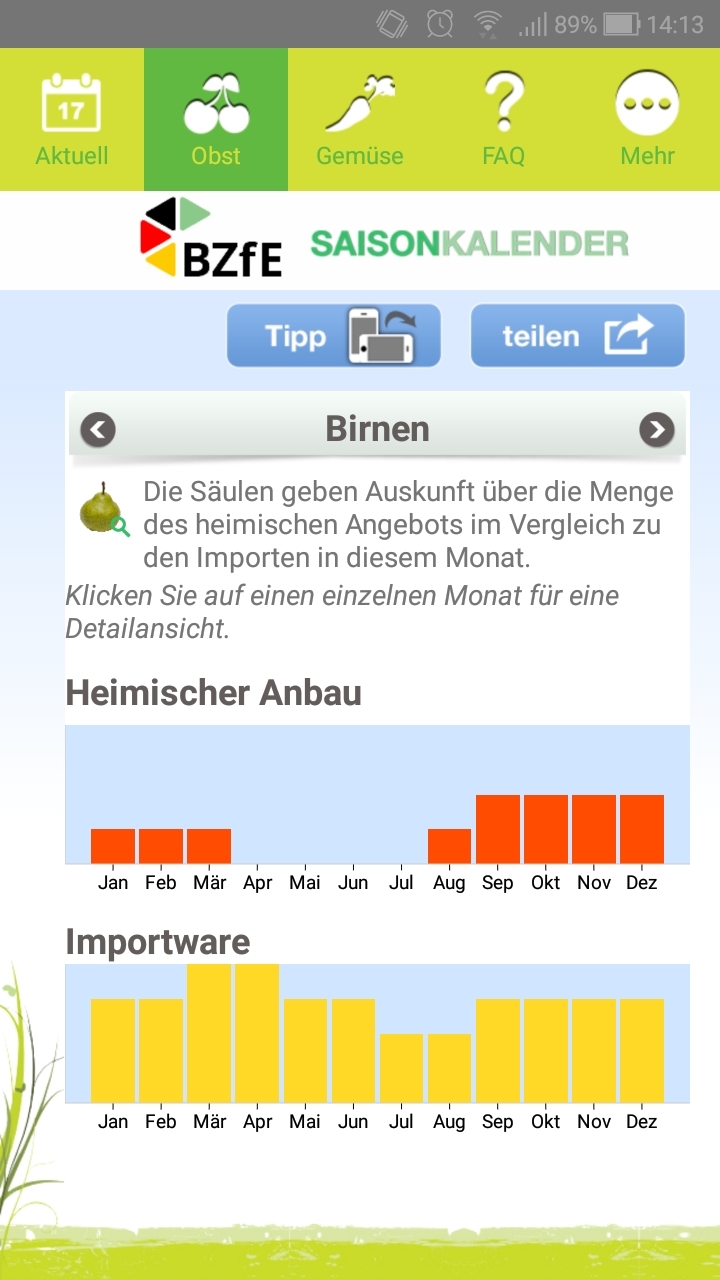Open Sep detail in Heimischer Anbau chart
The width and height of the screenshot is (720, 1280).
tap(498, 829)
